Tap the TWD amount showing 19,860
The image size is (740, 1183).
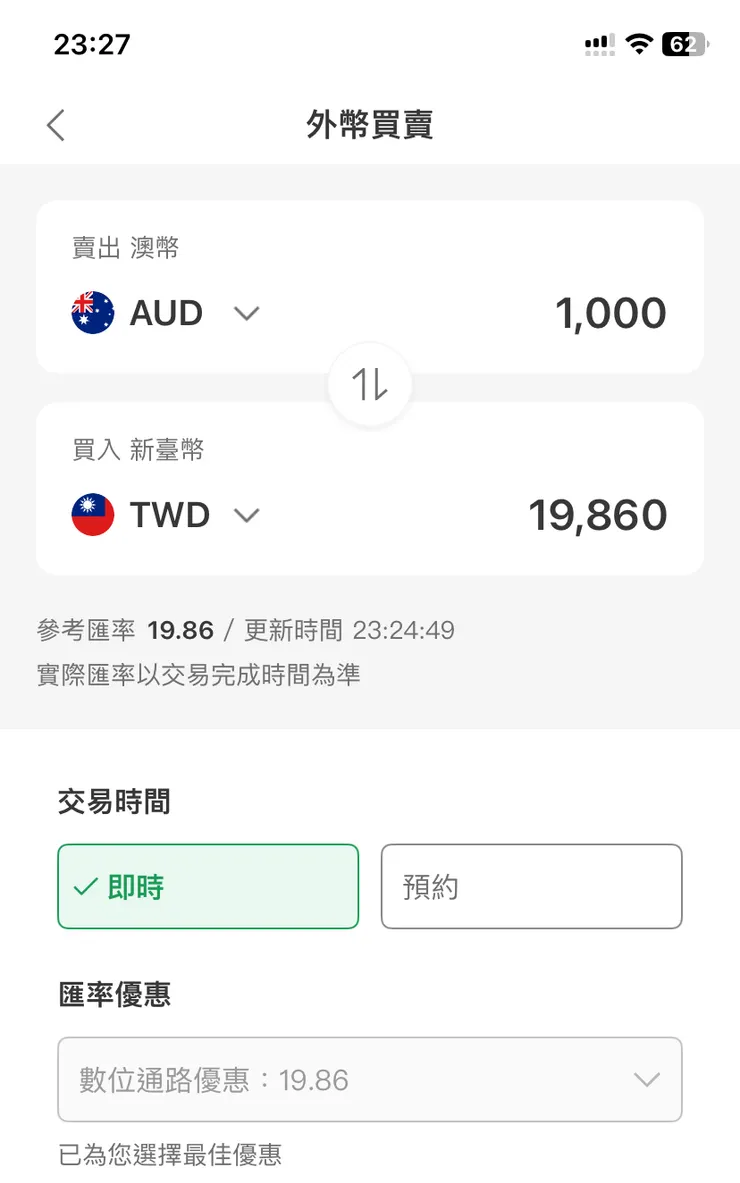coord(598,515)
